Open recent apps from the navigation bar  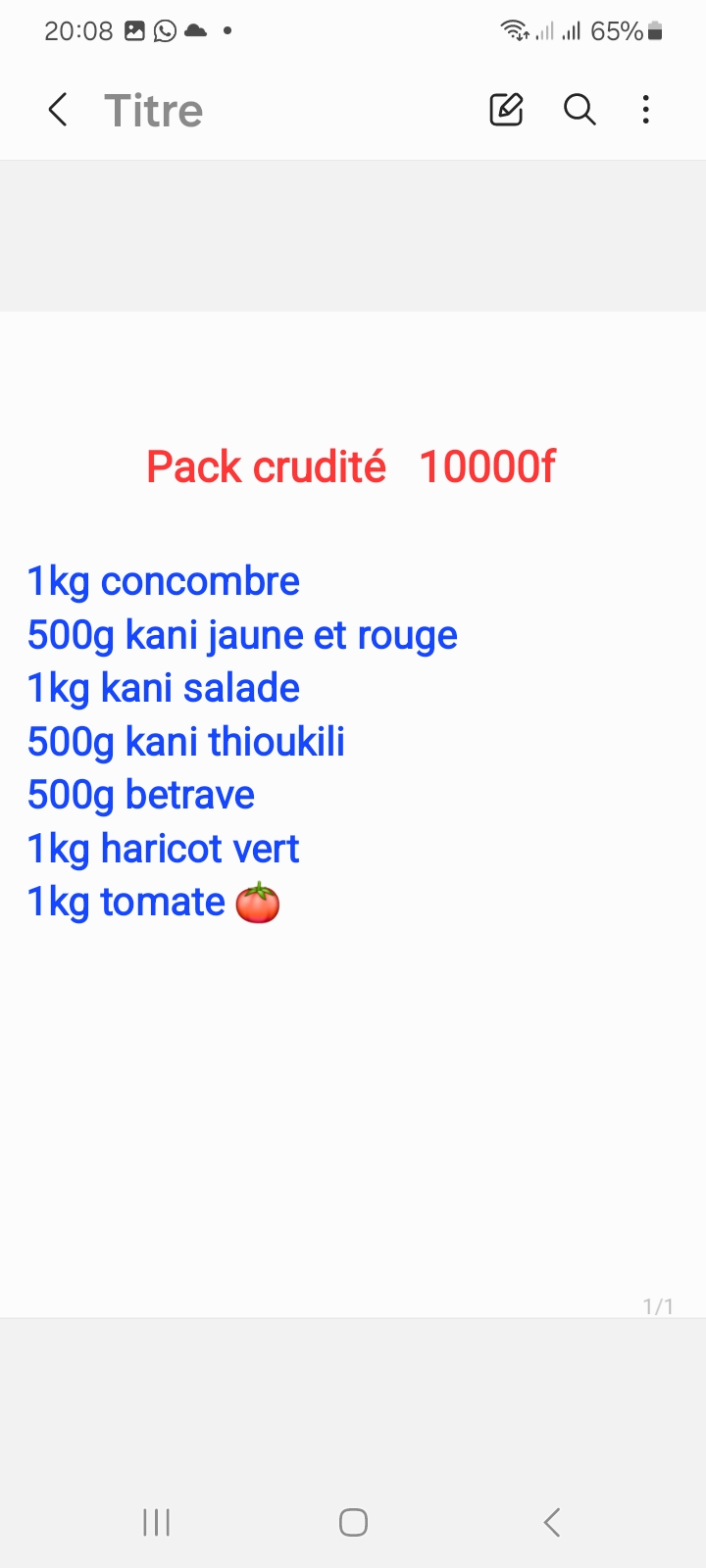tap(157, 1522)
